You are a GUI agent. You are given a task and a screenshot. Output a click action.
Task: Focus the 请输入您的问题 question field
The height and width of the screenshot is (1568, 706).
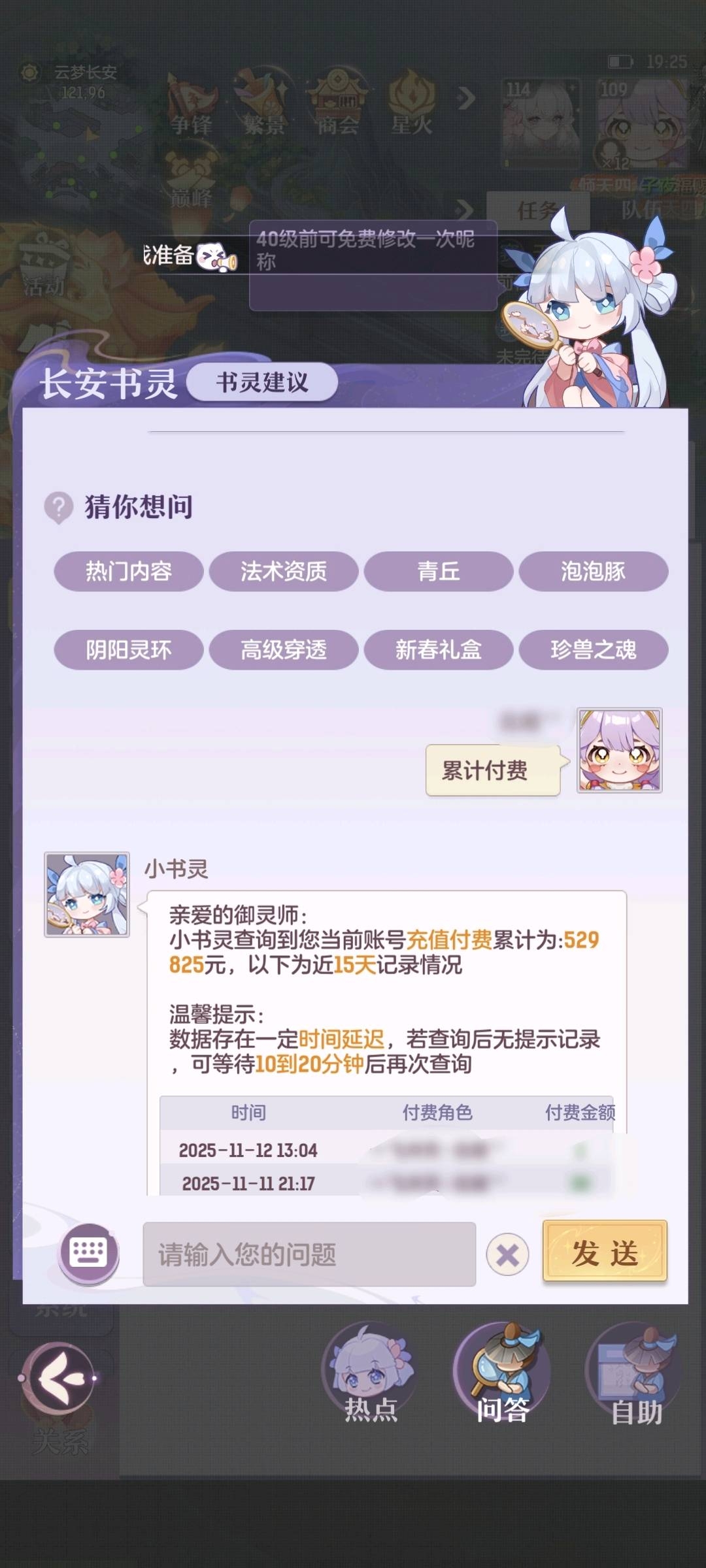[x=309, y=1254]
